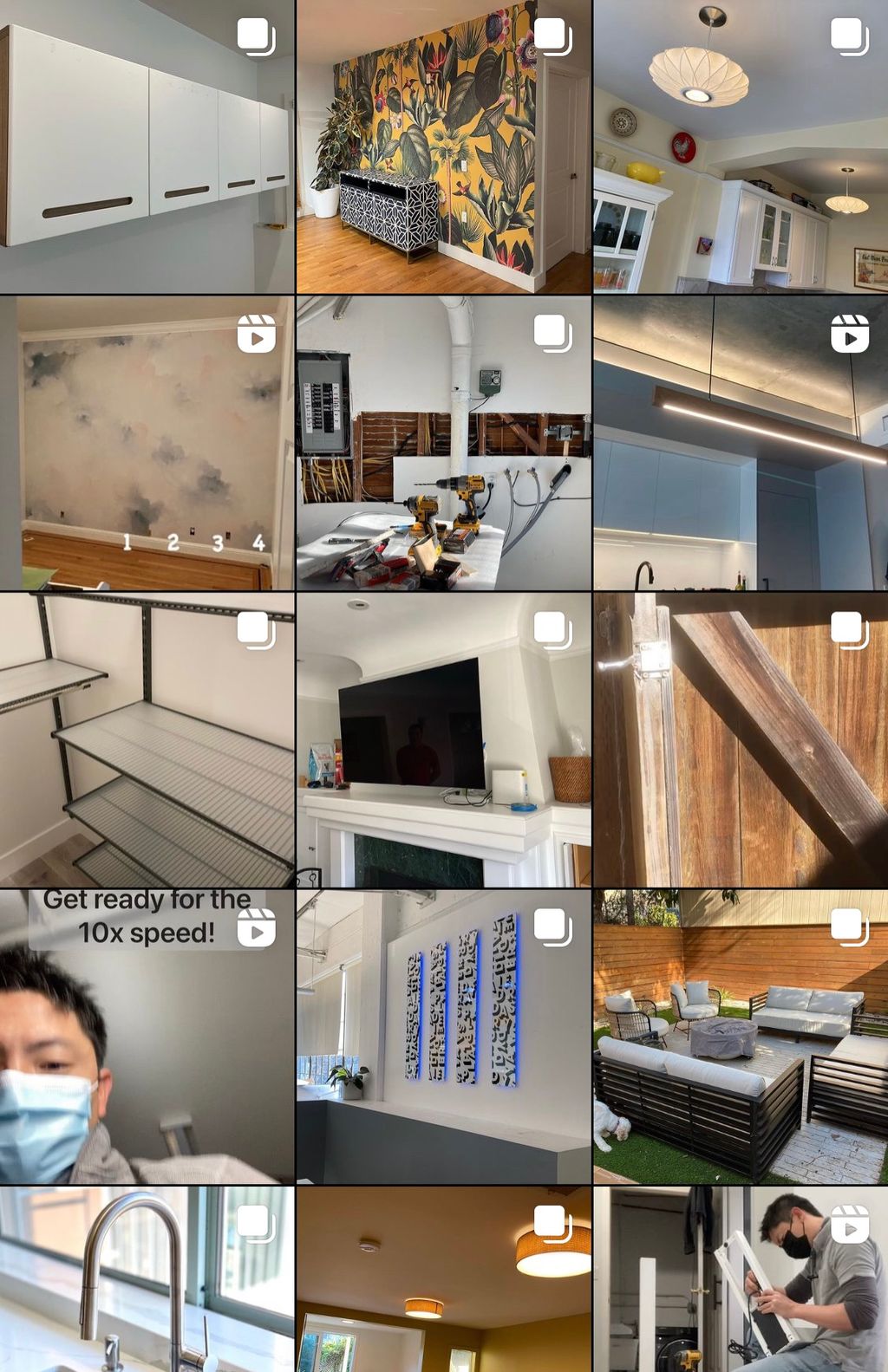Open the blue backlit wall panels post
888x1372 pixels.
pyautogui.click(x=443, y=1036)
